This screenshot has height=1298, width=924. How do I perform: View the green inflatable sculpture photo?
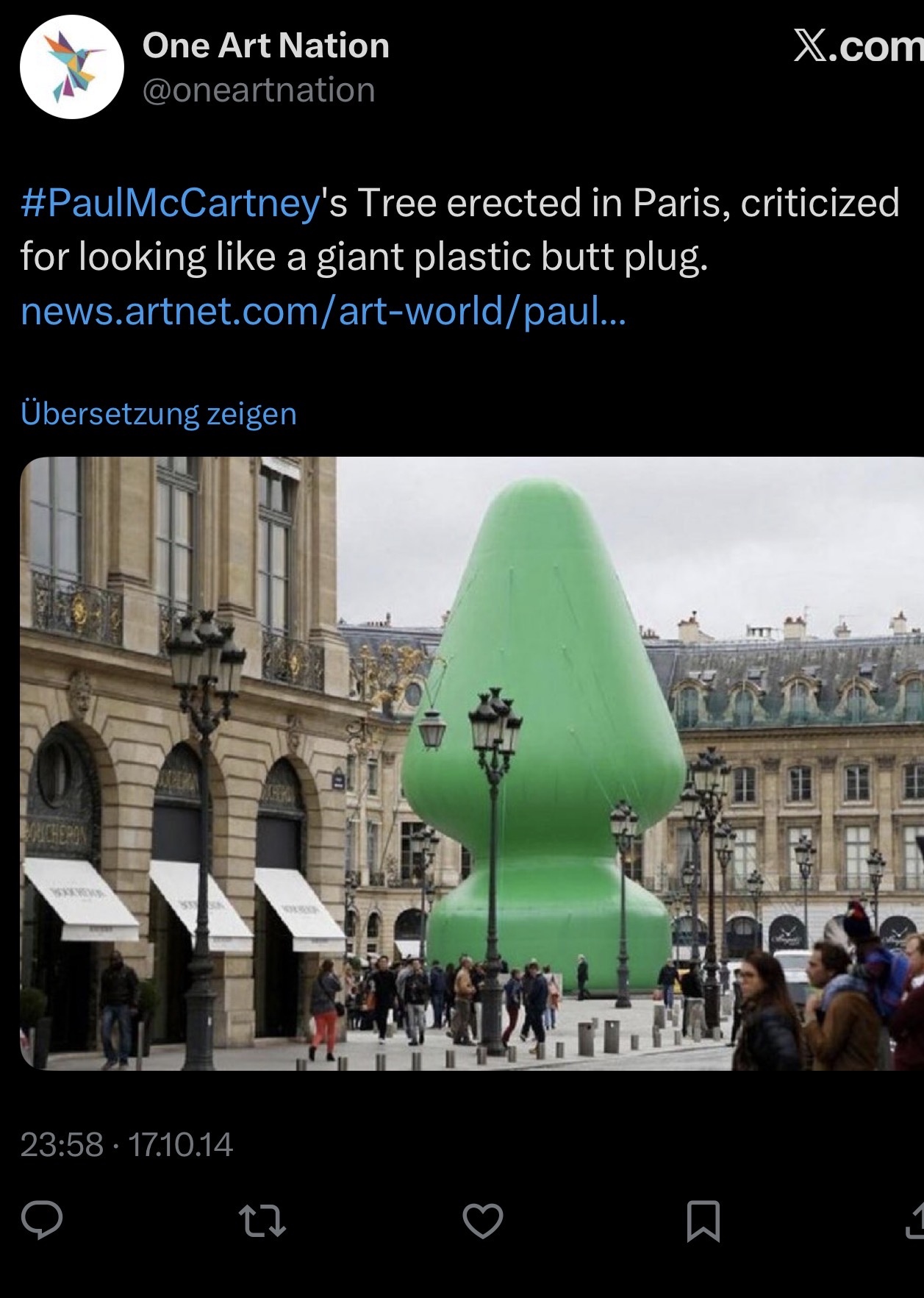click(x=470, y=763)
